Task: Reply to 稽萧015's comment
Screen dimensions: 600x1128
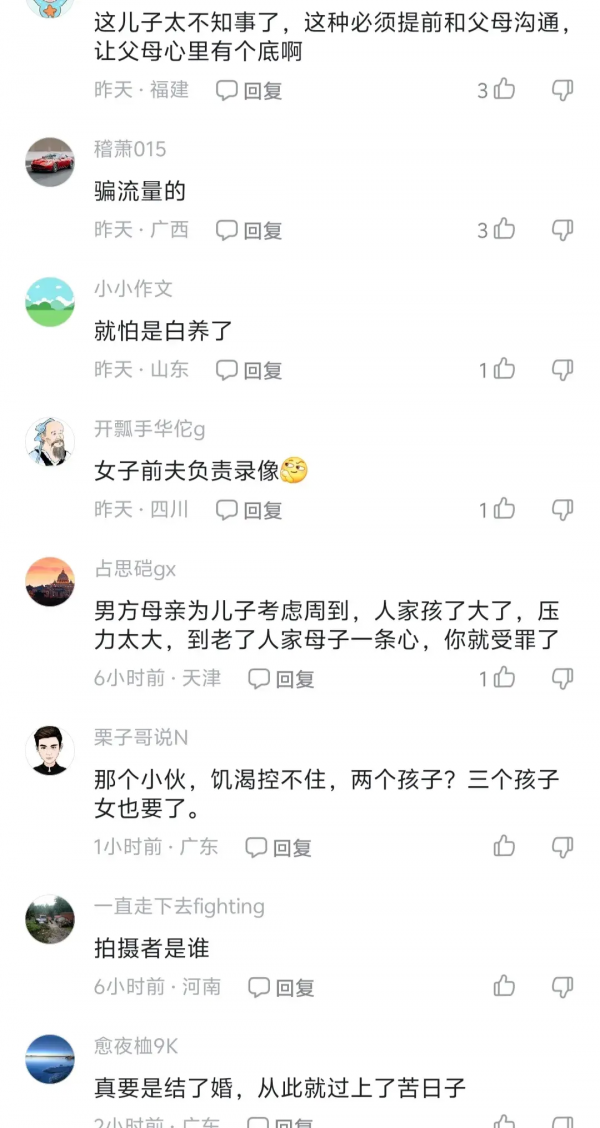Action: click(x=250, y=230)
